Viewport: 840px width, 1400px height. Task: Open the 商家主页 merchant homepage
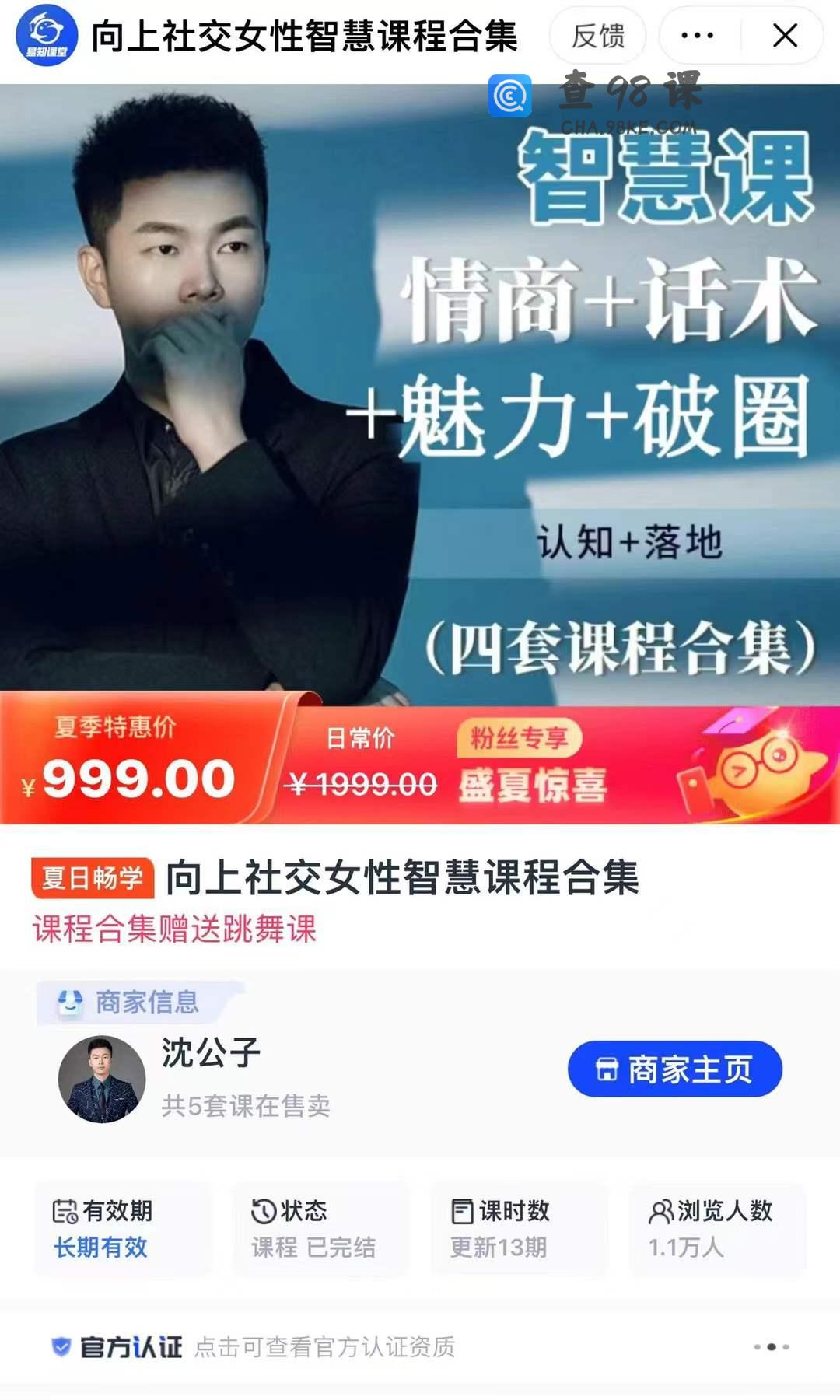click(674, 1069)
